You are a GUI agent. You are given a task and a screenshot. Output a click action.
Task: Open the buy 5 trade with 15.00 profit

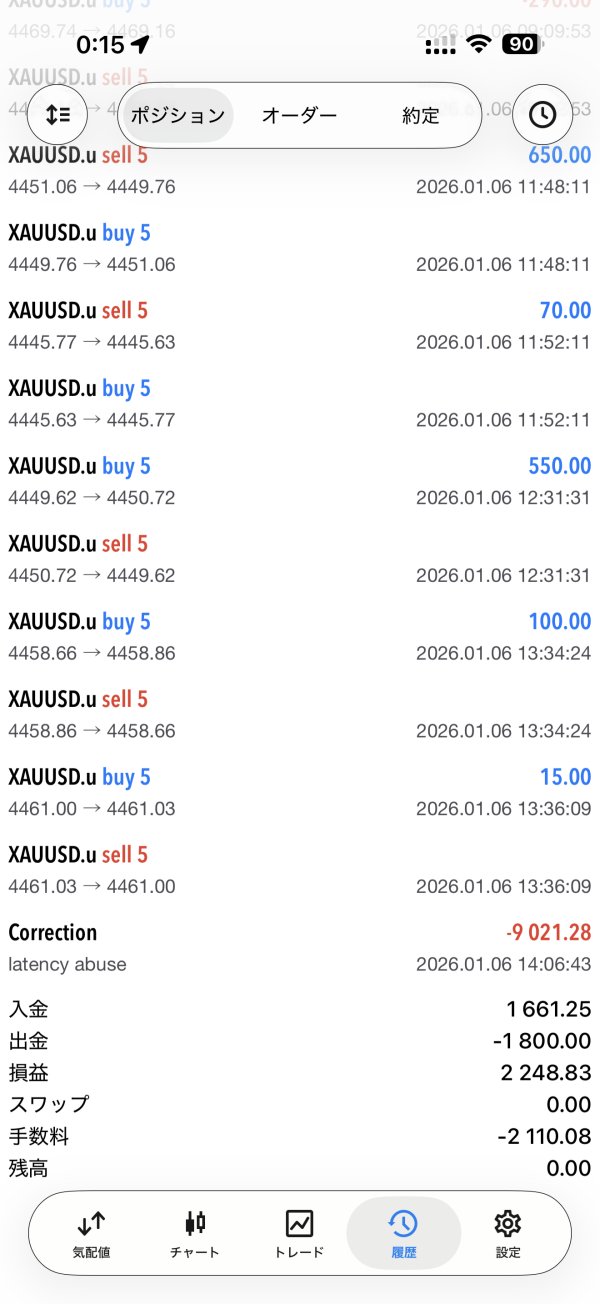pos(299,792)
